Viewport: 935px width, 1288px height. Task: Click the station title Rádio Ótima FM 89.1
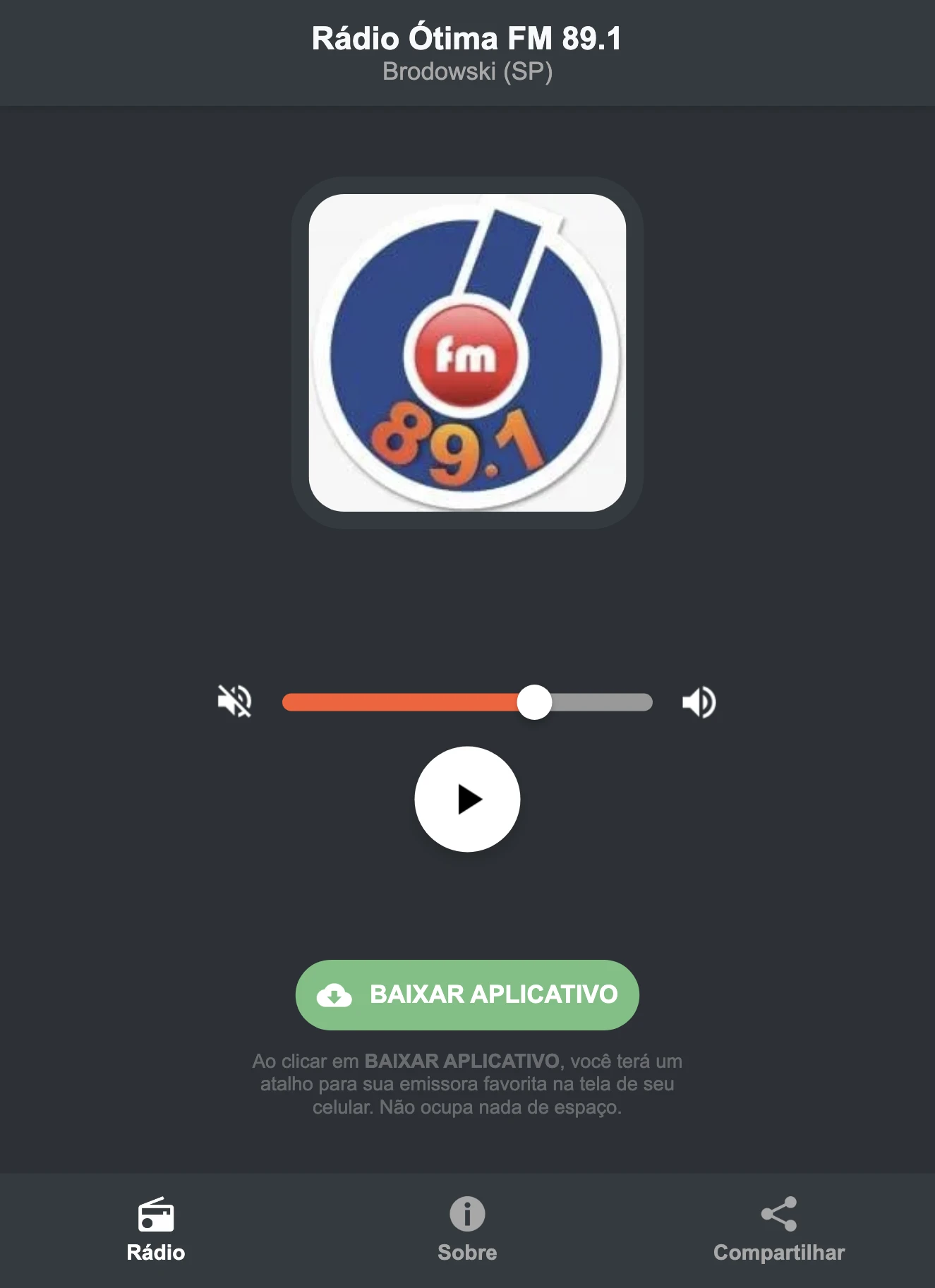pyautogui.click(x=467, y=40)
